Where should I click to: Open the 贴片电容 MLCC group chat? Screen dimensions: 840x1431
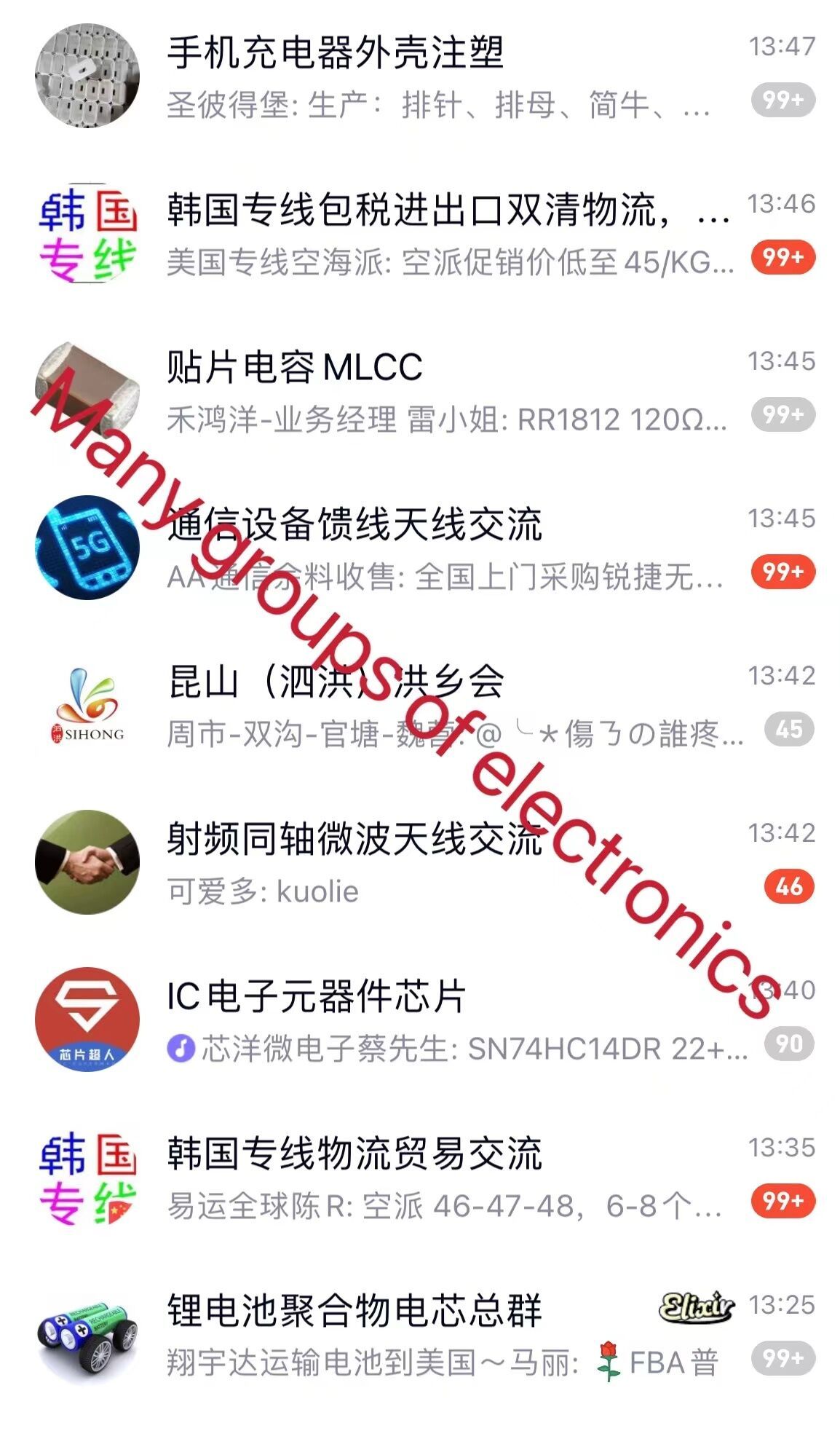tap(295, 367)
